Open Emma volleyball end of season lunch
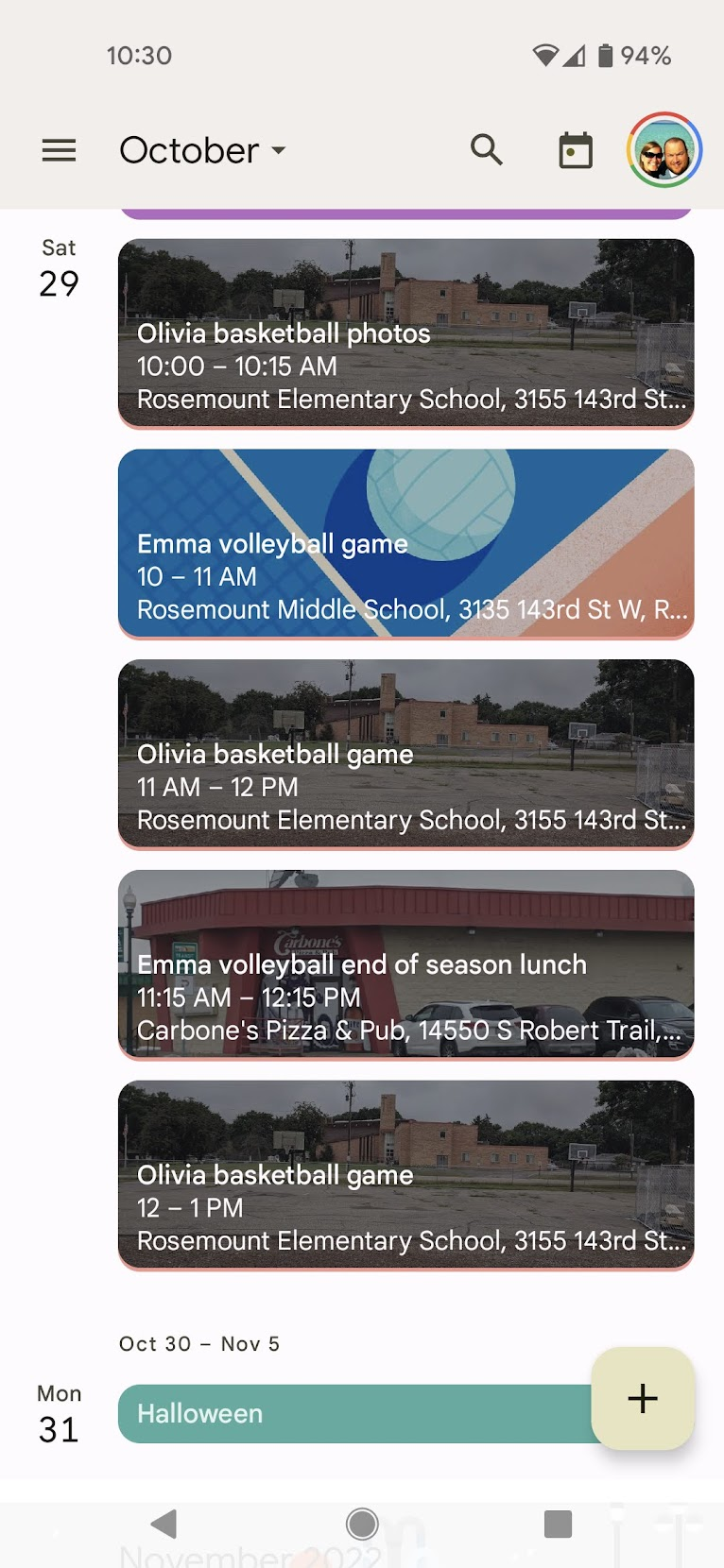 [405, 964]
